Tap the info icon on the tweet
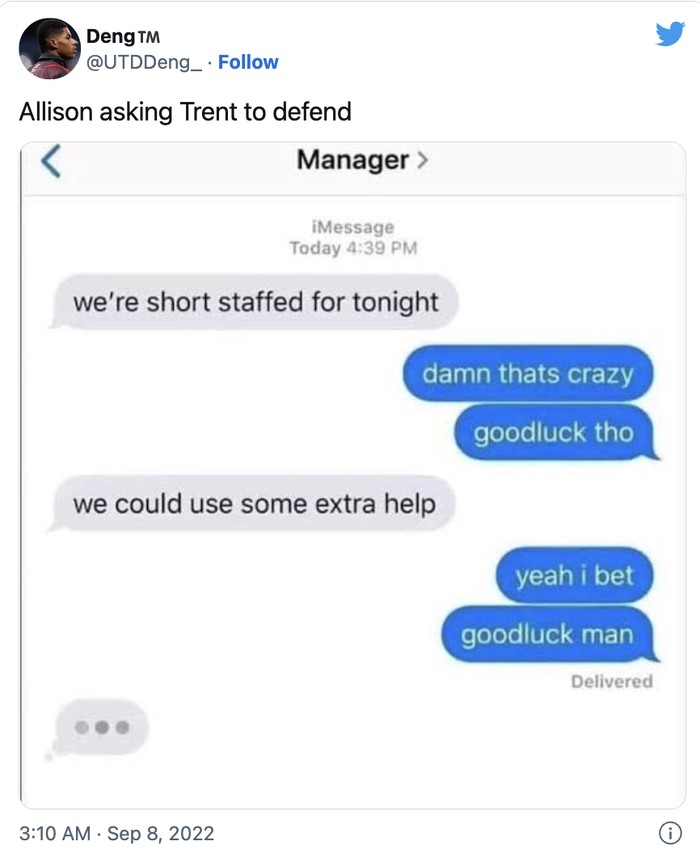The height and width of the screenshot is (854, 700). [x=670, y=832]
